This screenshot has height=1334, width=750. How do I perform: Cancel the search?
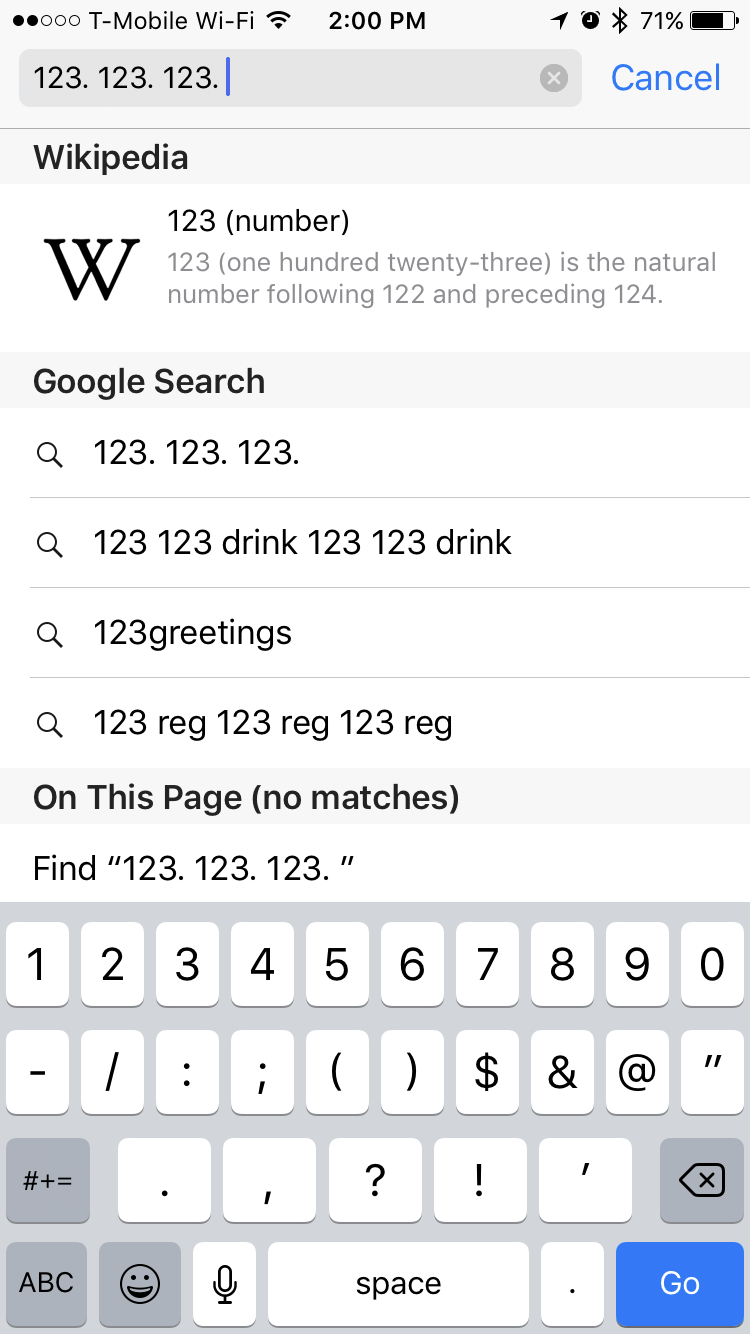pyautogui.click(x=665, y=78)
